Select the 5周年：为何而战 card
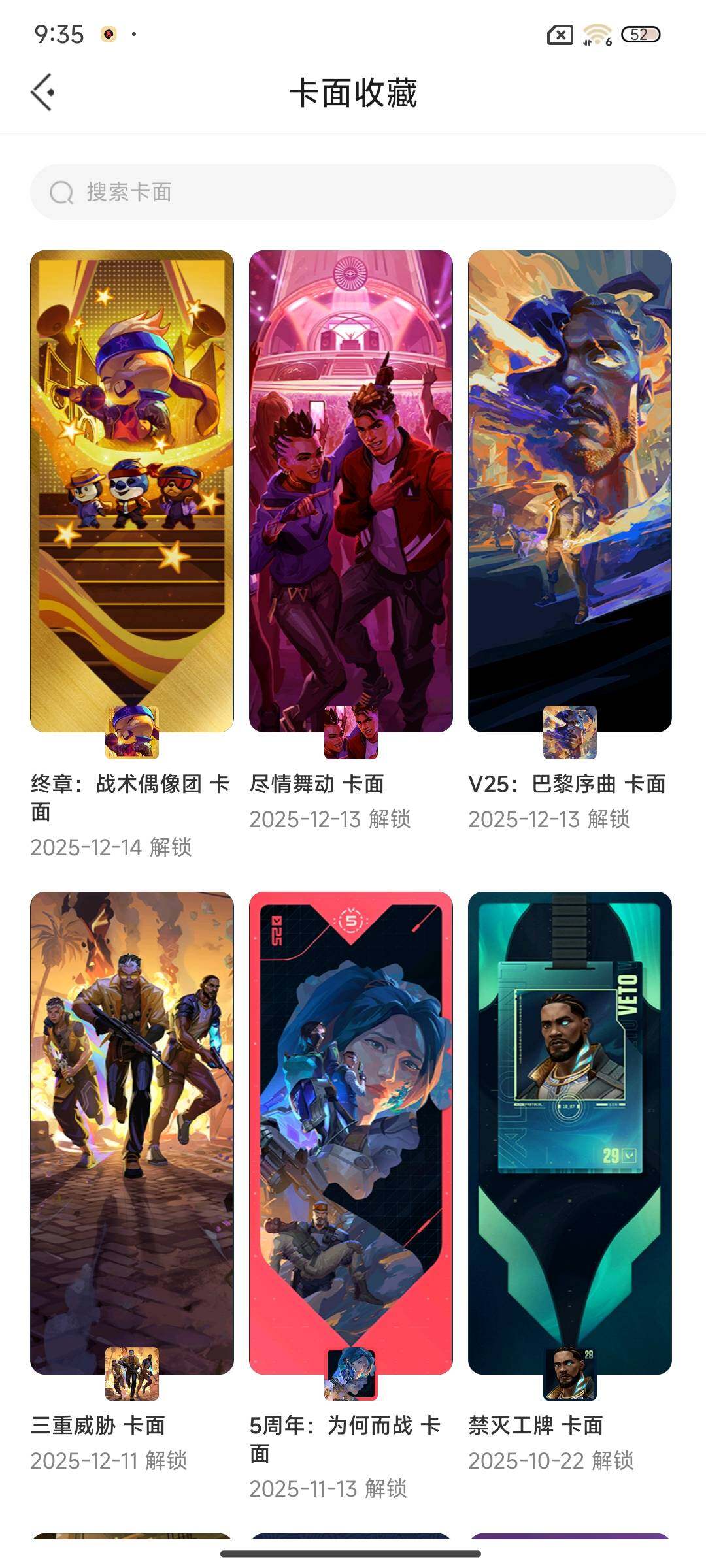The image size is (706, 1568). click(x=351, y=1133)
